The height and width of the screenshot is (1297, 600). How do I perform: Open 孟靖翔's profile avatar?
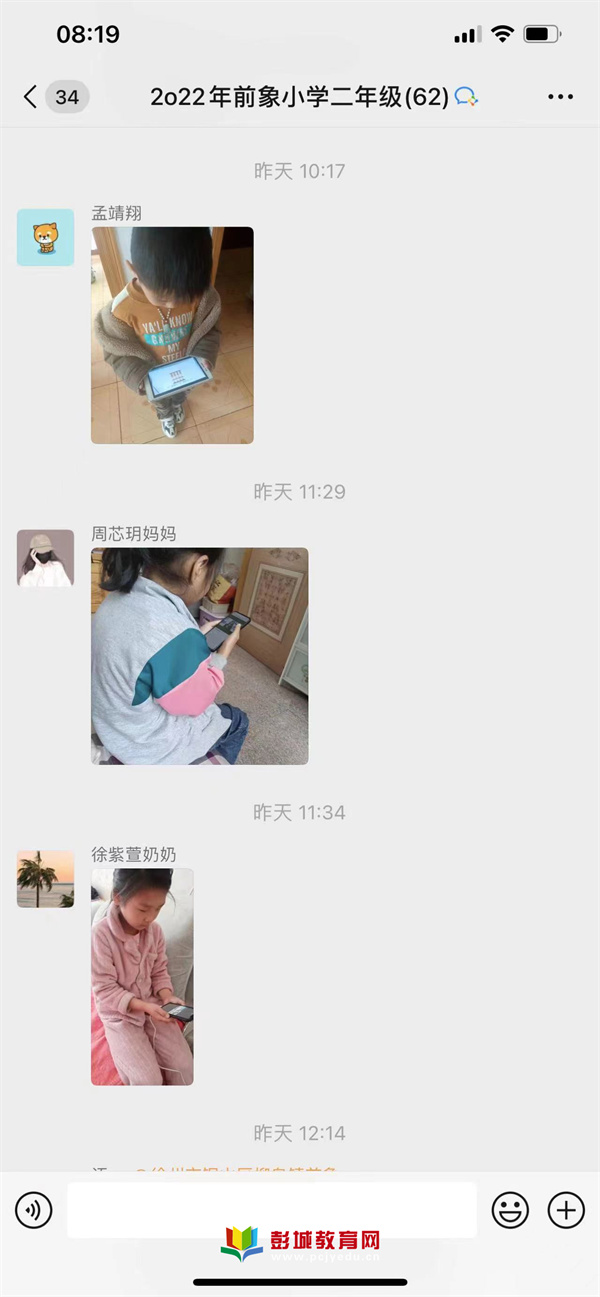[45, 238]
